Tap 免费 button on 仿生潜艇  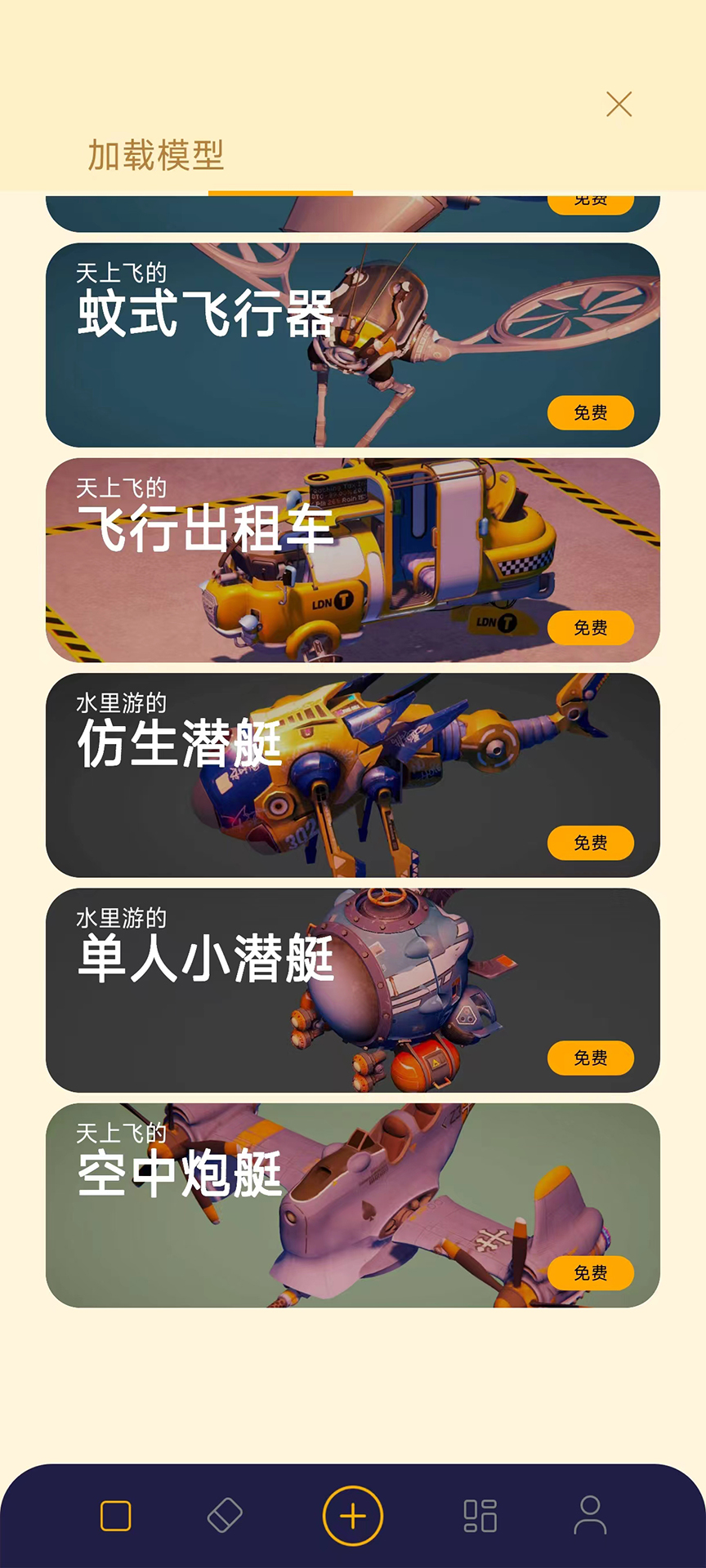pos(590,843)
